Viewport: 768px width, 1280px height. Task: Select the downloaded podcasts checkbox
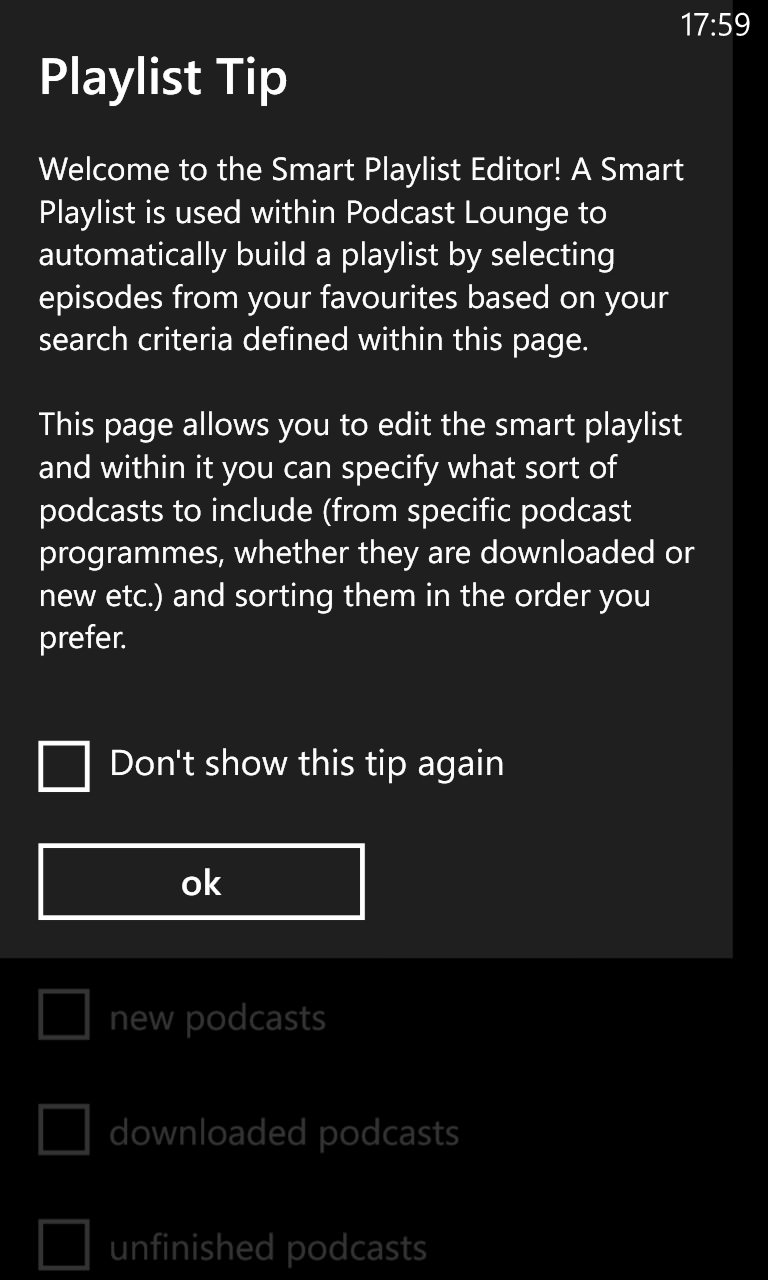64,1130
